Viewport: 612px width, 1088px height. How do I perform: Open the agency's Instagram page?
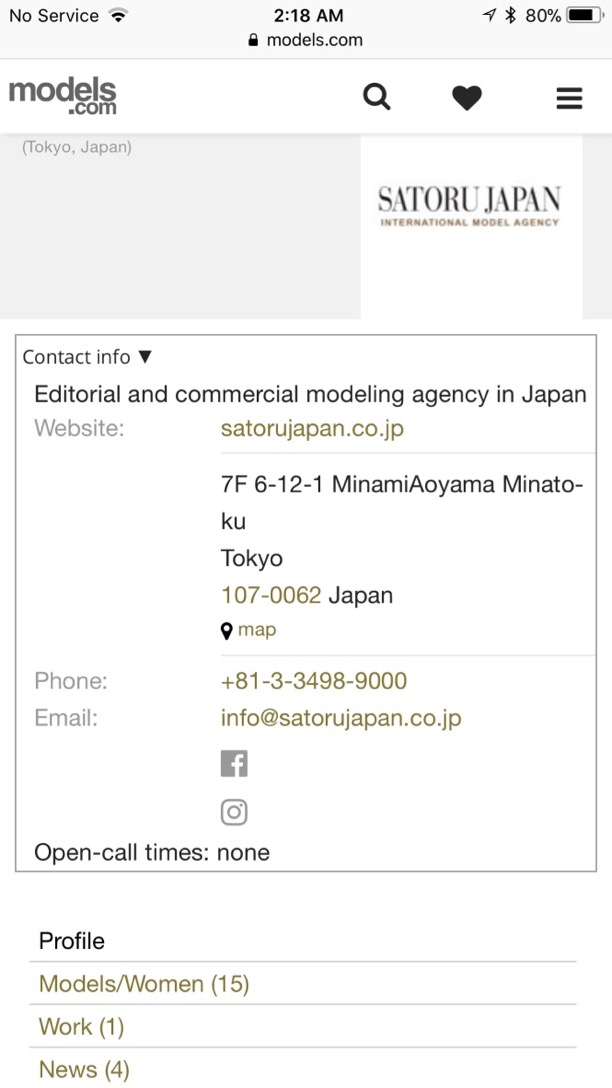[x=235, y=812]
